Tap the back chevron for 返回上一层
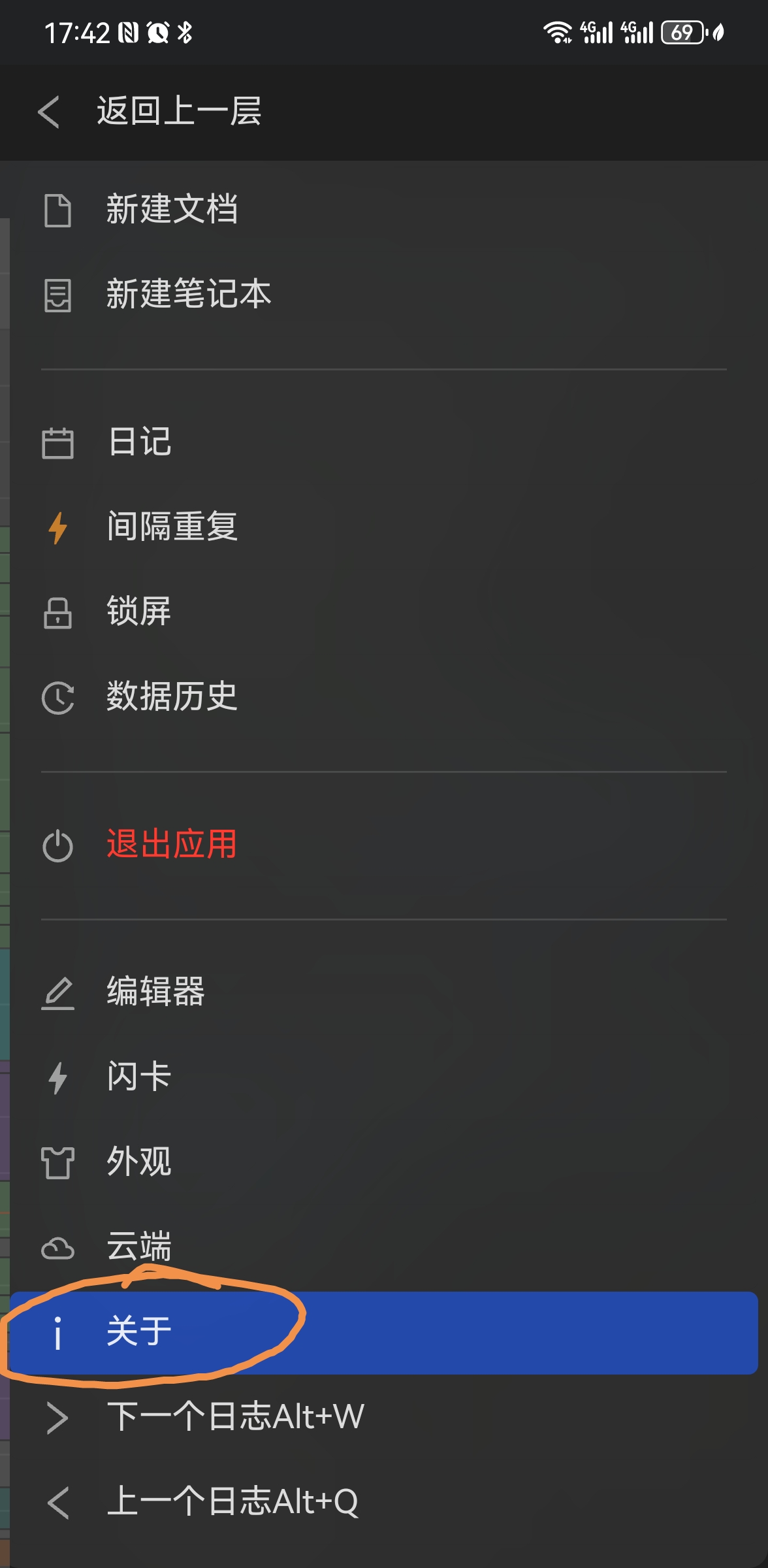Screen dimensions: 768x1568 [50, 112]
